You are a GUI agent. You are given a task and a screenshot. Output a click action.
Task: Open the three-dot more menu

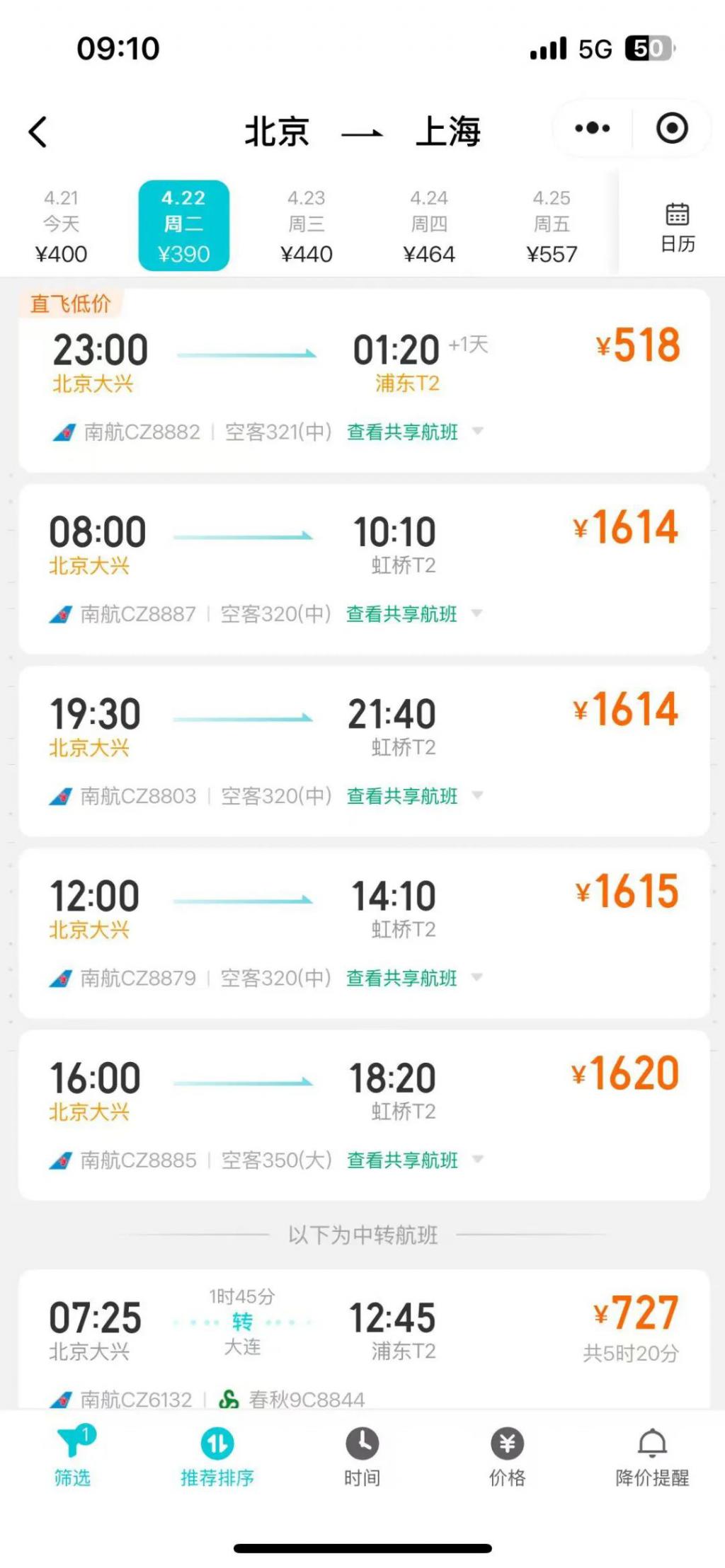click(x=593, y=128)
